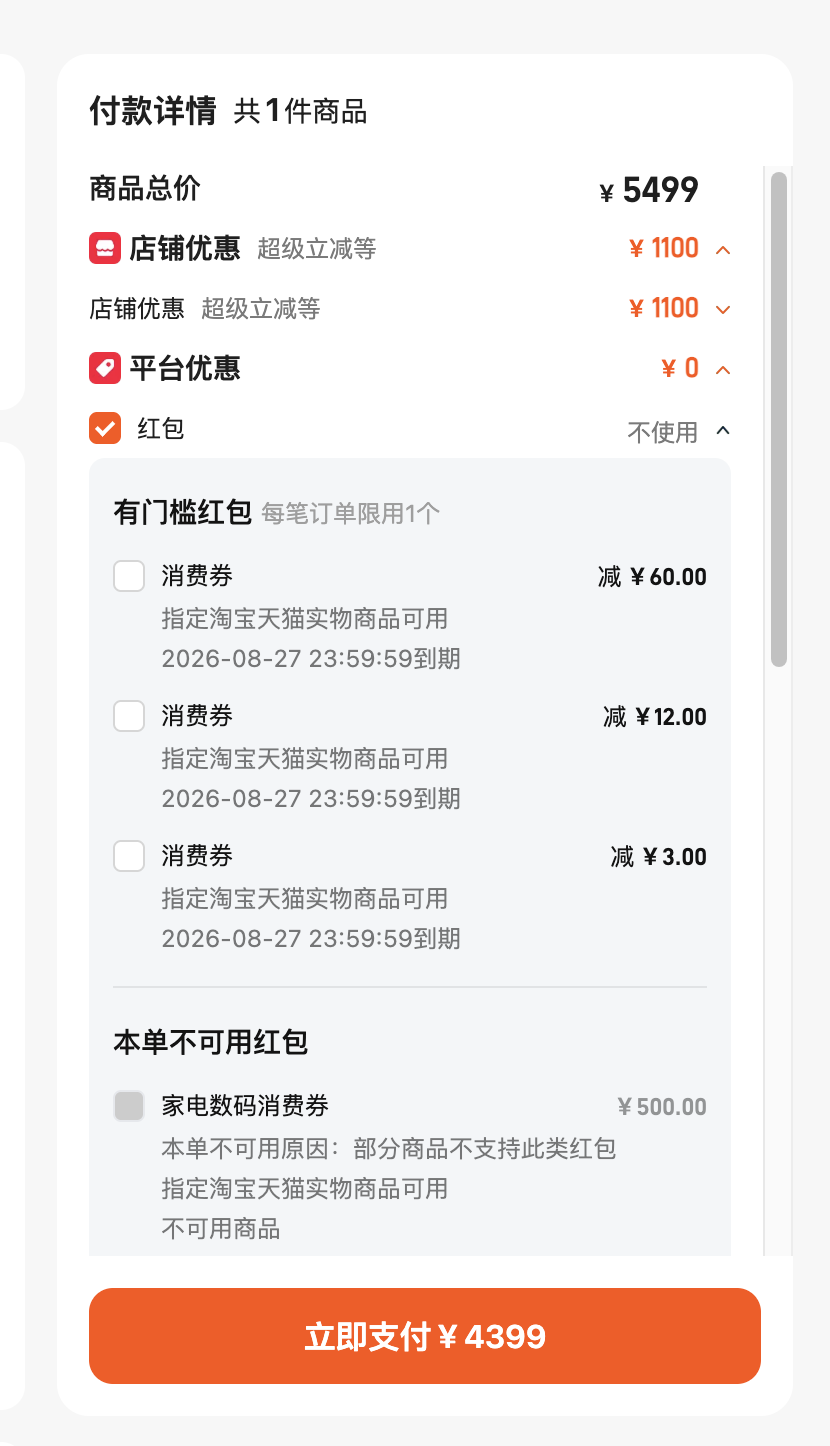Collapse the bold 店铺优惠 section chevron
The image size is (830, 1446).
[x=723, y=249]
